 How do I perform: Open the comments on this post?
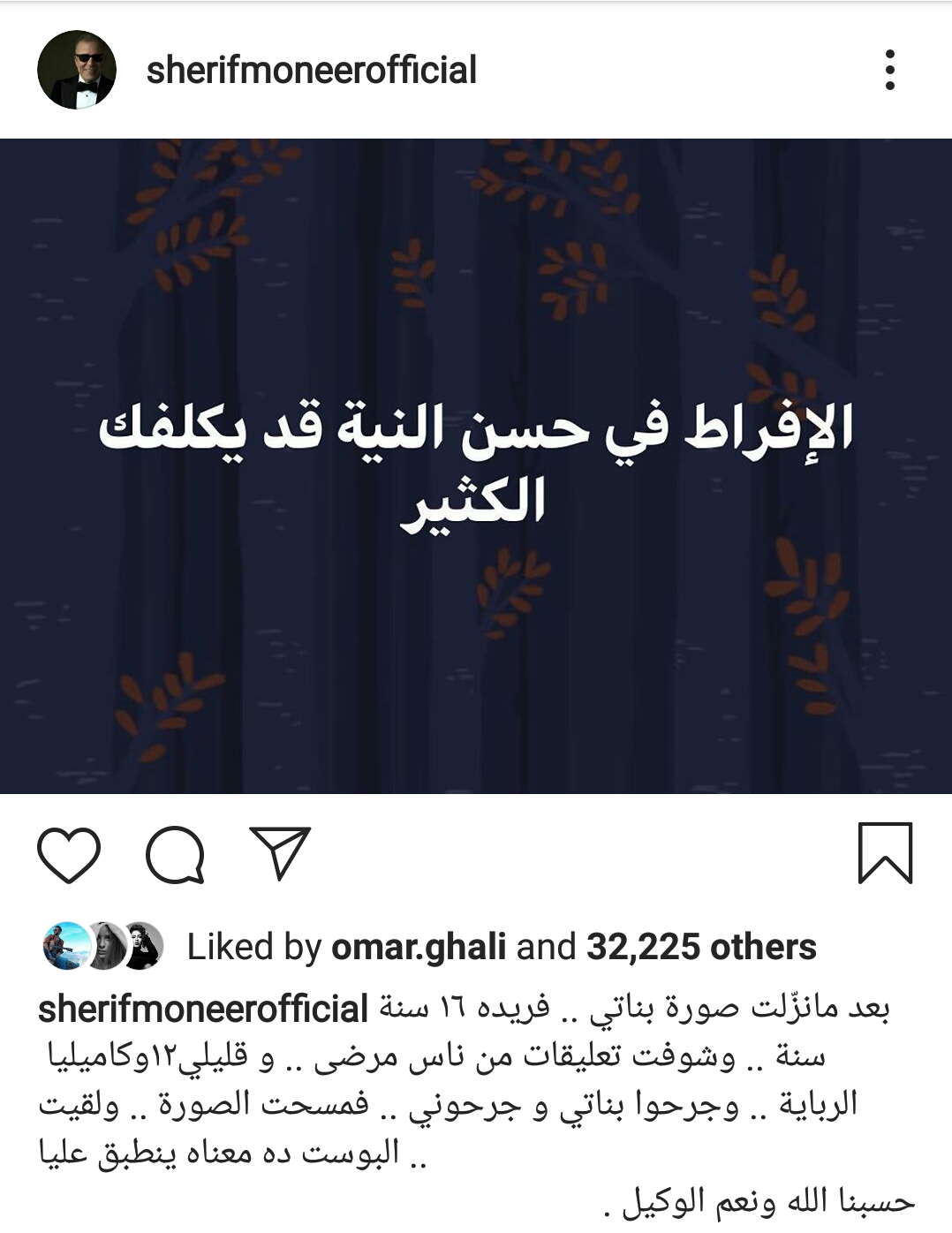pyautogui.click(x=175, y=854)
